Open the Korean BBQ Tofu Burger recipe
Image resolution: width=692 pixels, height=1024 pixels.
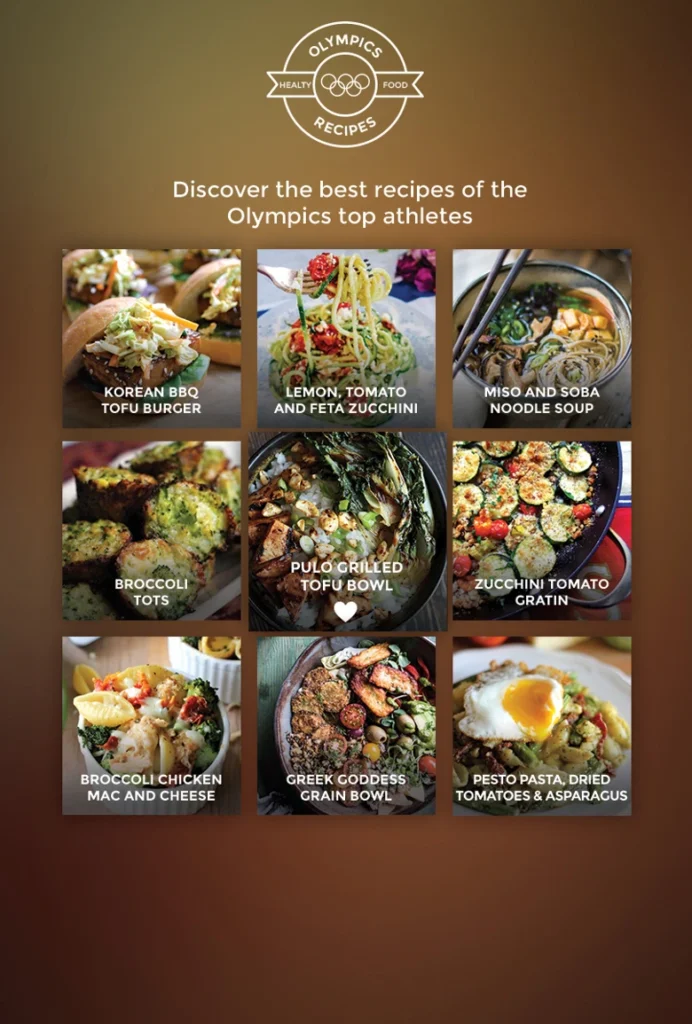click(x=151, y=338)
